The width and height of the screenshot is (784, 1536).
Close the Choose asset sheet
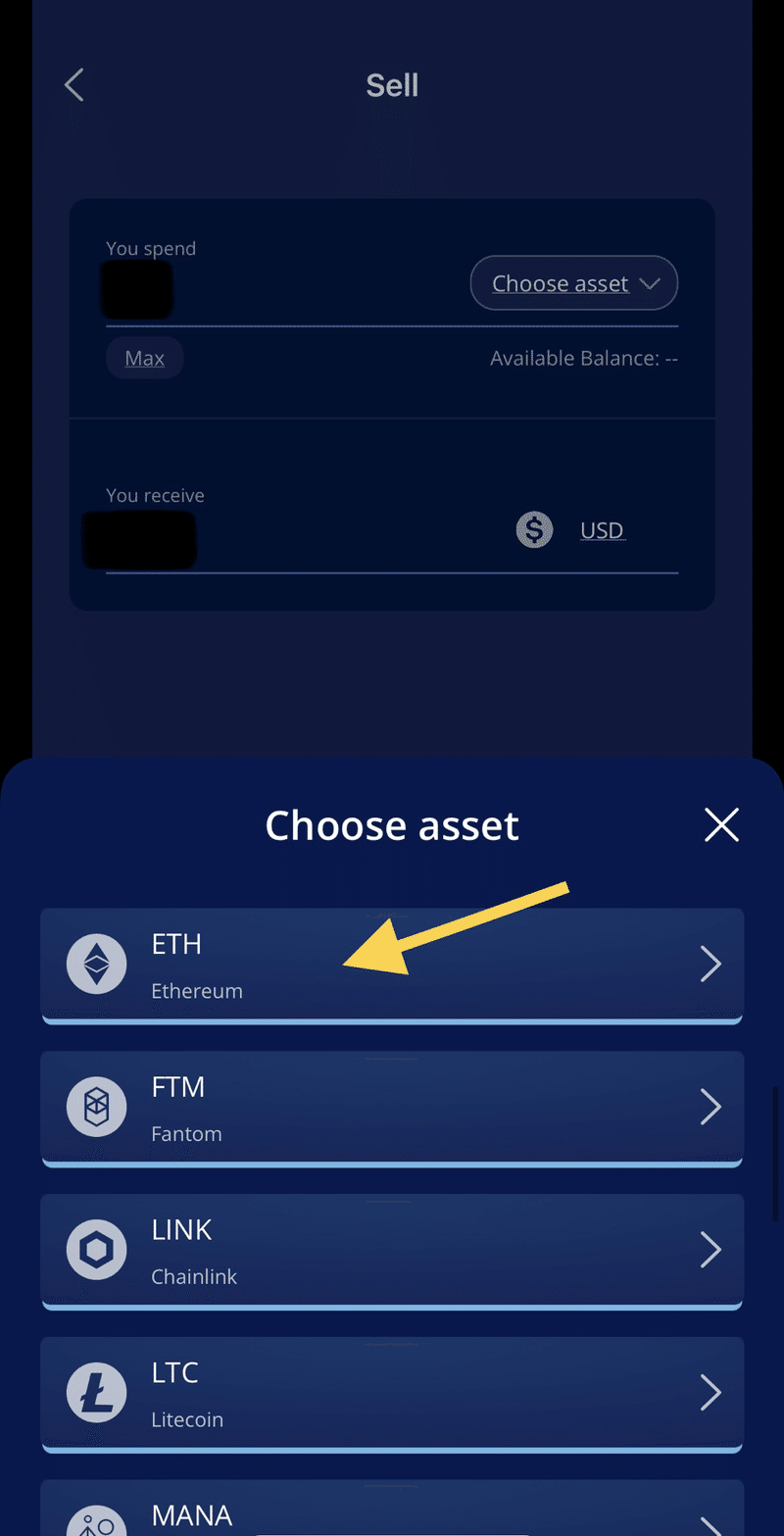coord(721,825)
